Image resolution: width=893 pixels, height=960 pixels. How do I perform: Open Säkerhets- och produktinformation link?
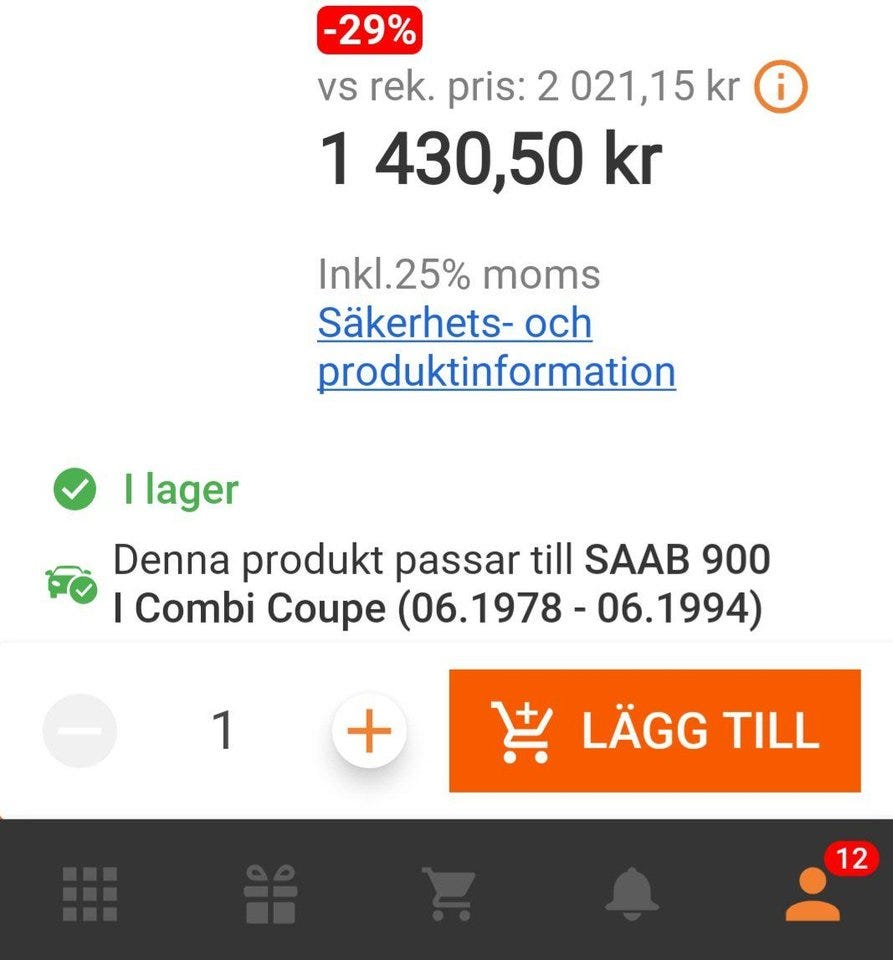(496, 348)
